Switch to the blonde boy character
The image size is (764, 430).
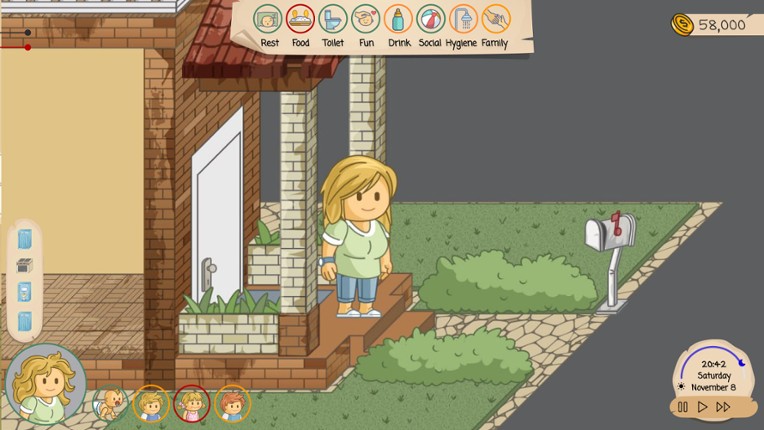(x=151, y=404)
